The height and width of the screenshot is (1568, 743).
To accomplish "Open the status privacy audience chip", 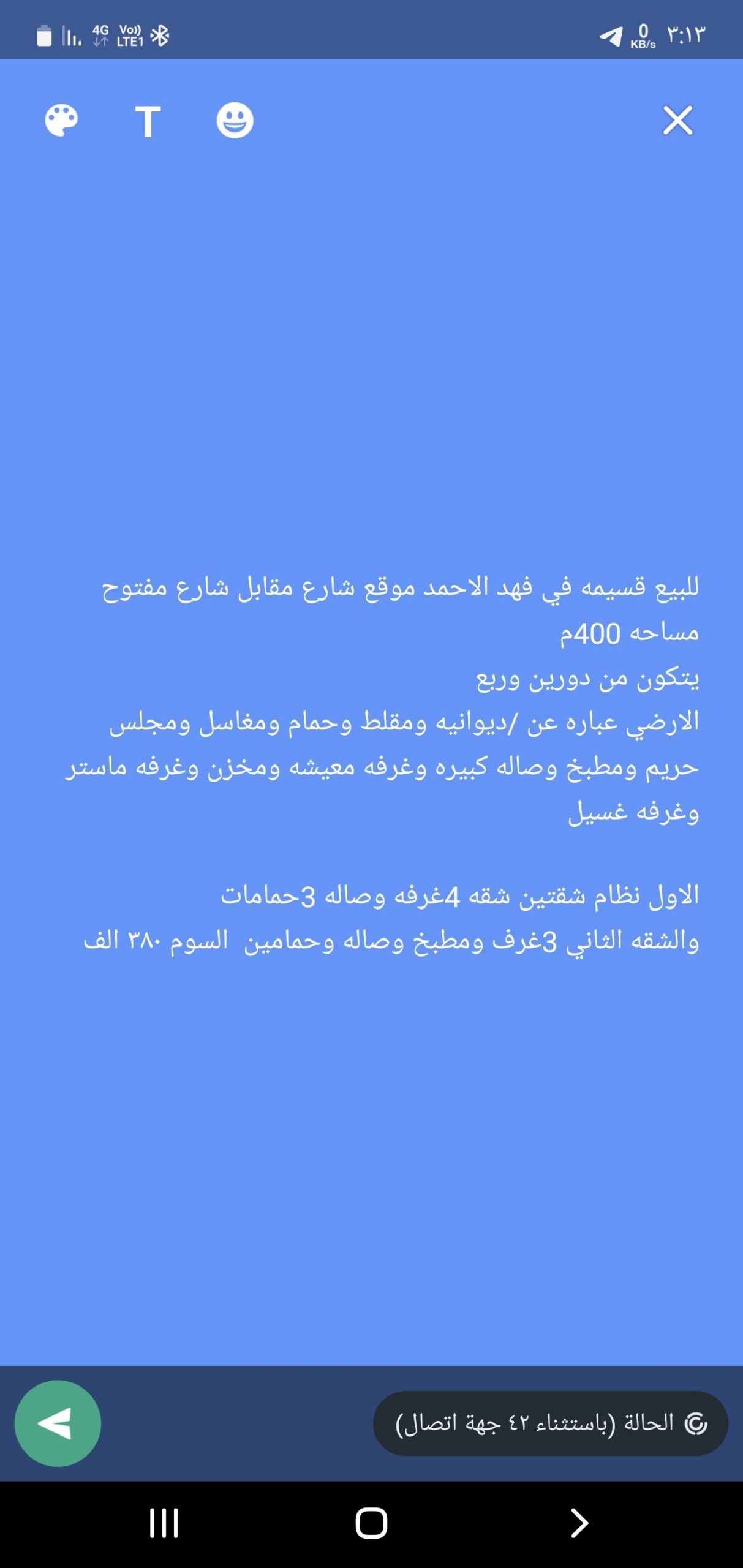I will click(x=550, y=1423).
